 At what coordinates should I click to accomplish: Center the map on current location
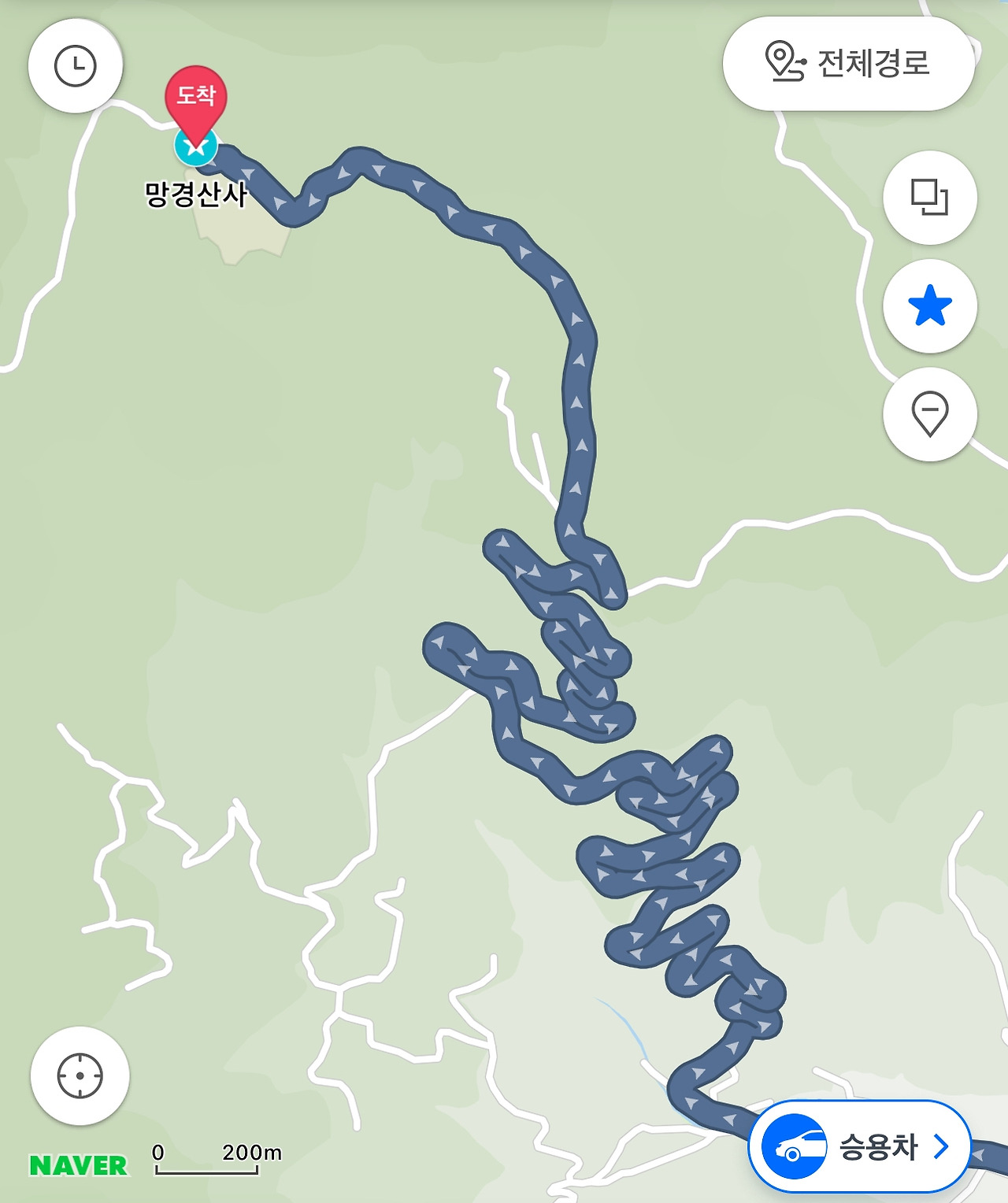(80, 1075)
